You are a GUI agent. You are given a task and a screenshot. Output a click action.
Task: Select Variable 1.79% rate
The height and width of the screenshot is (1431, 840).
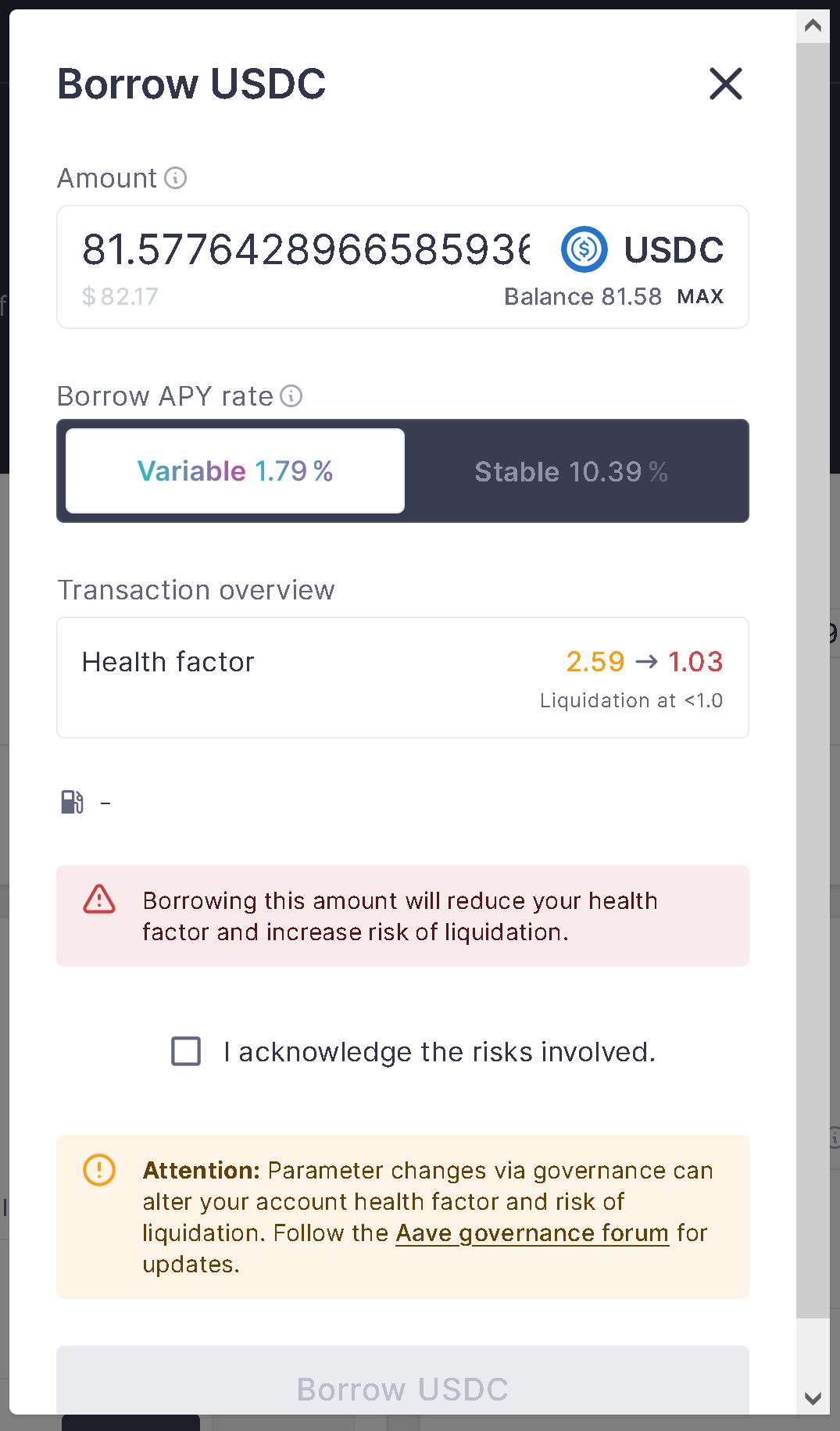pos(235,471)
